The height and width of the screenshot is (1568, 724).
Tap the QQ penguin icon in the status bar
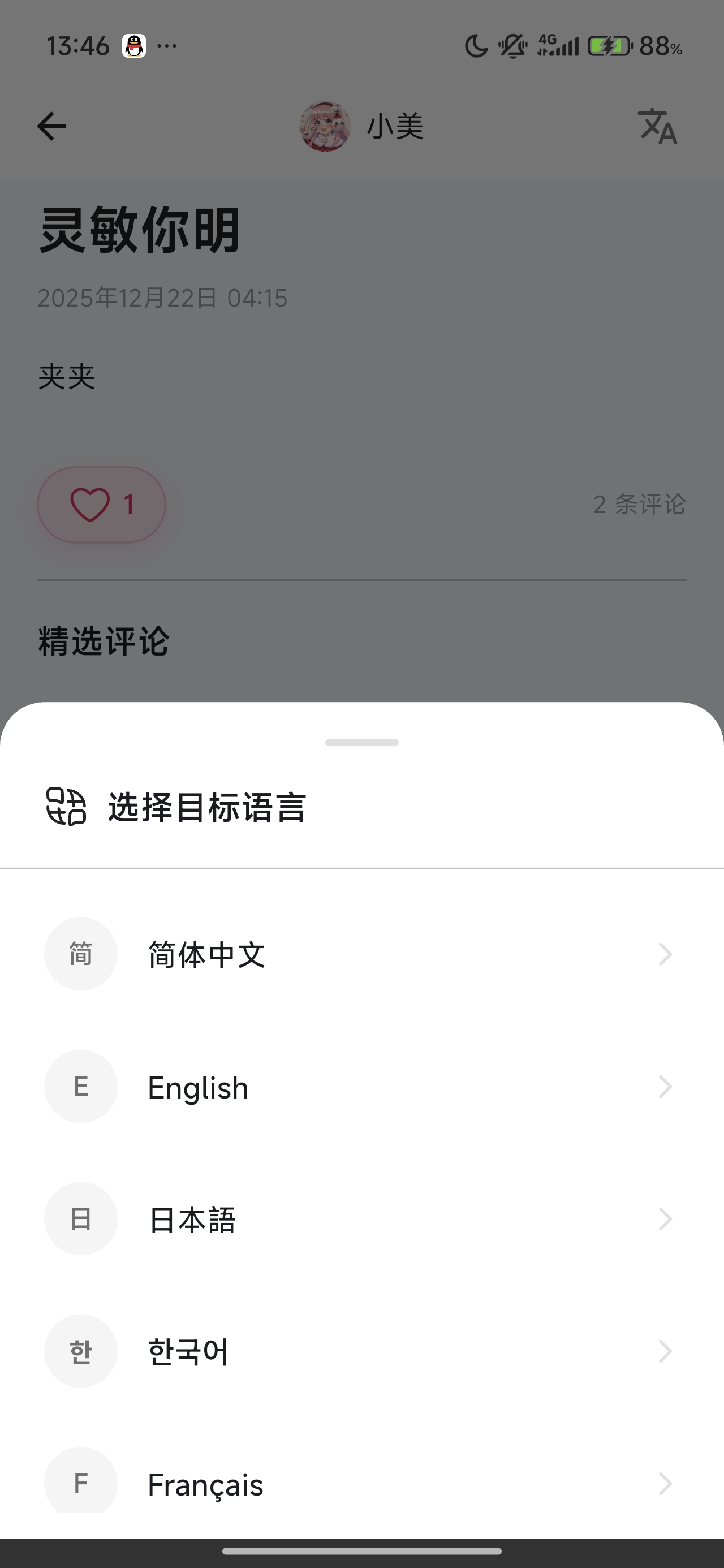pyautogui.click(x=135, y=45)
